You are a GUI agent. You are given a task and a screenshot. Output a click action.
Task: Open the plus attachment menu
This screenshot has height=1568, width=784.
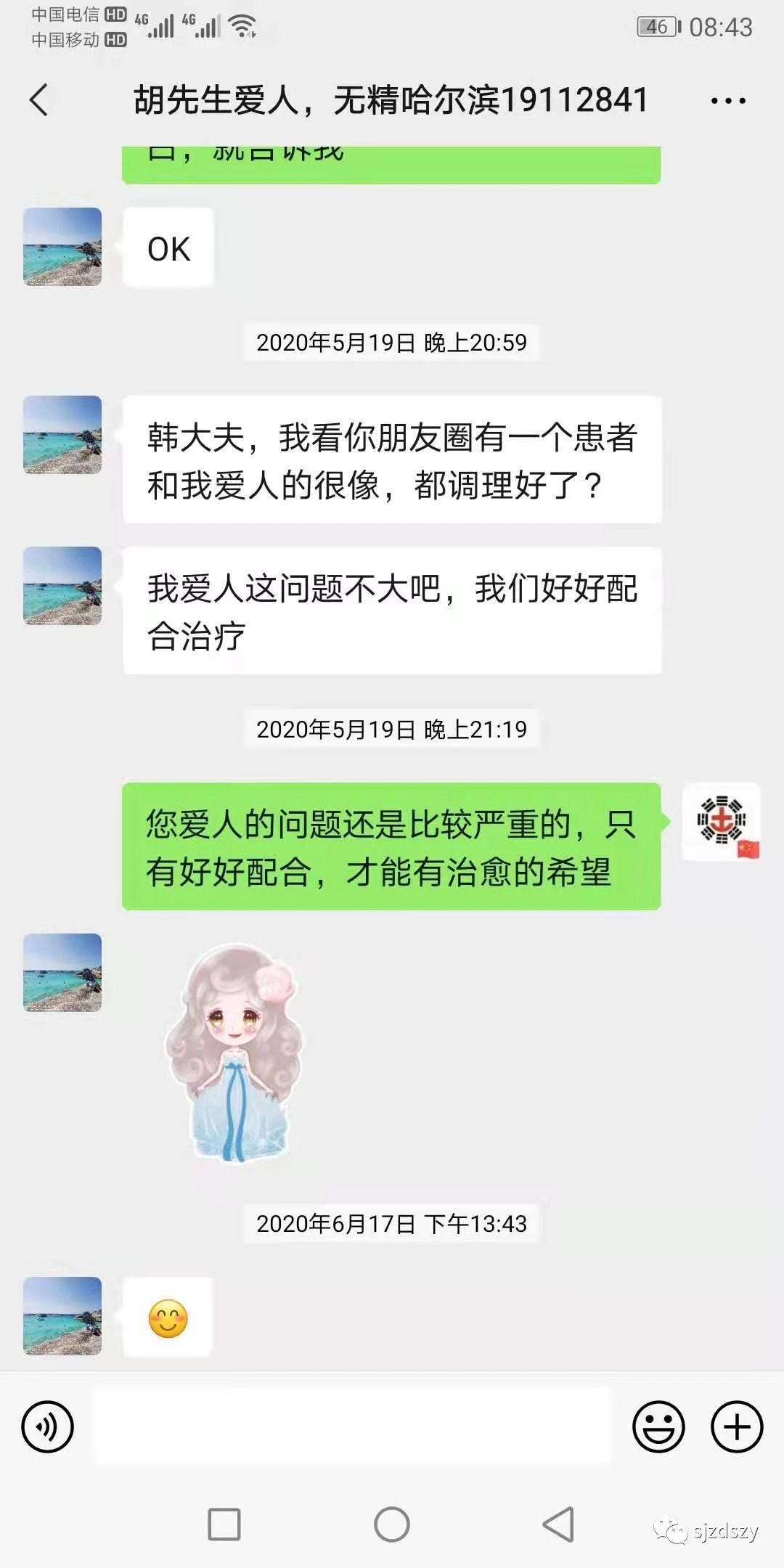pos(737,1427)
